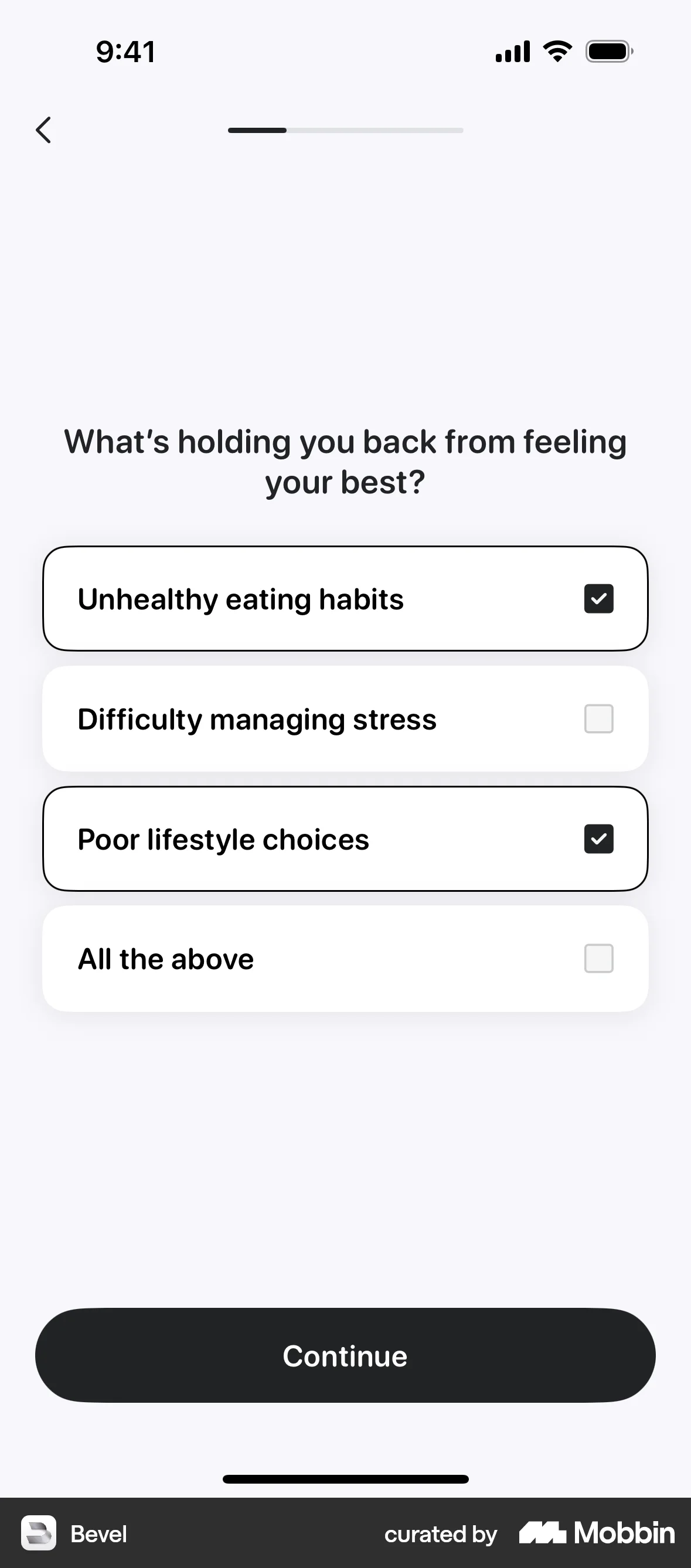The image size is (691, 1568).
Task: Tap the back chevron arrow
Action: (x=43, y=129)
